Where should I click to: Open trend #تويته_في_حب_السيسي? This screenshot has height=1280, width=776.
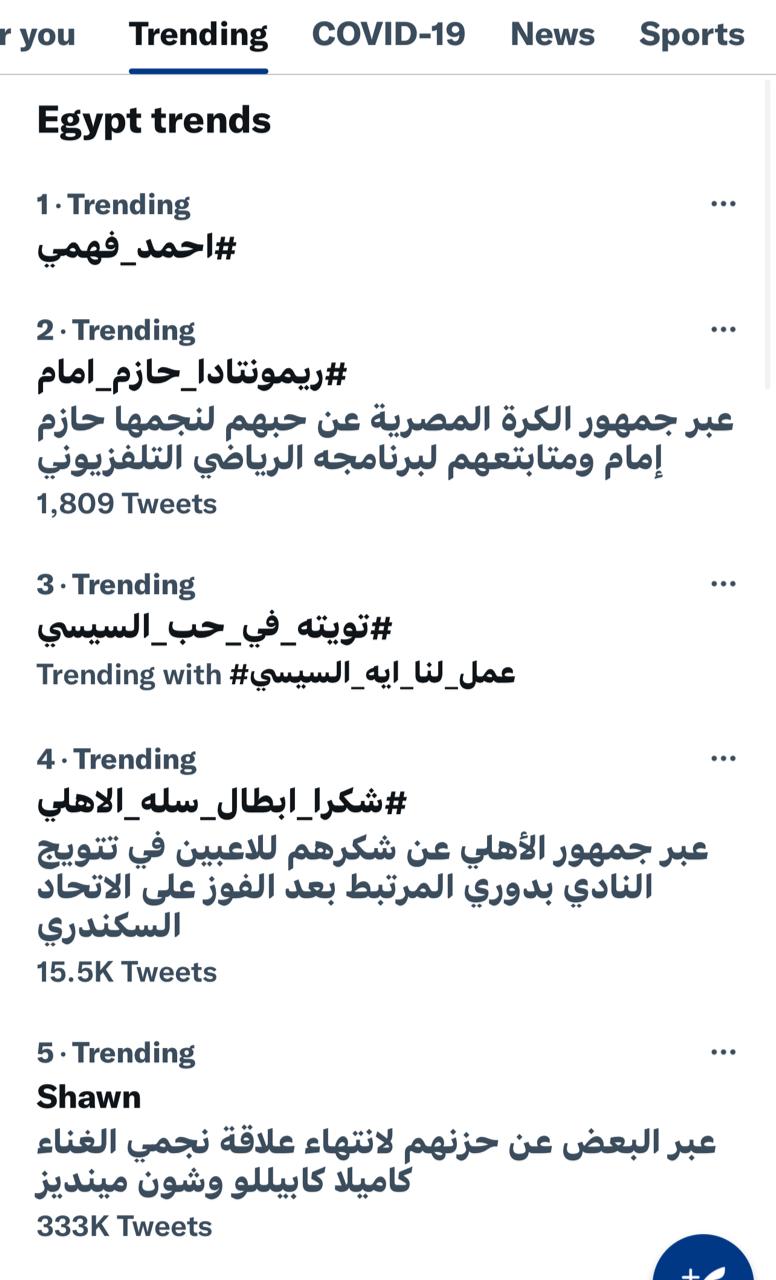coord(214,628)
